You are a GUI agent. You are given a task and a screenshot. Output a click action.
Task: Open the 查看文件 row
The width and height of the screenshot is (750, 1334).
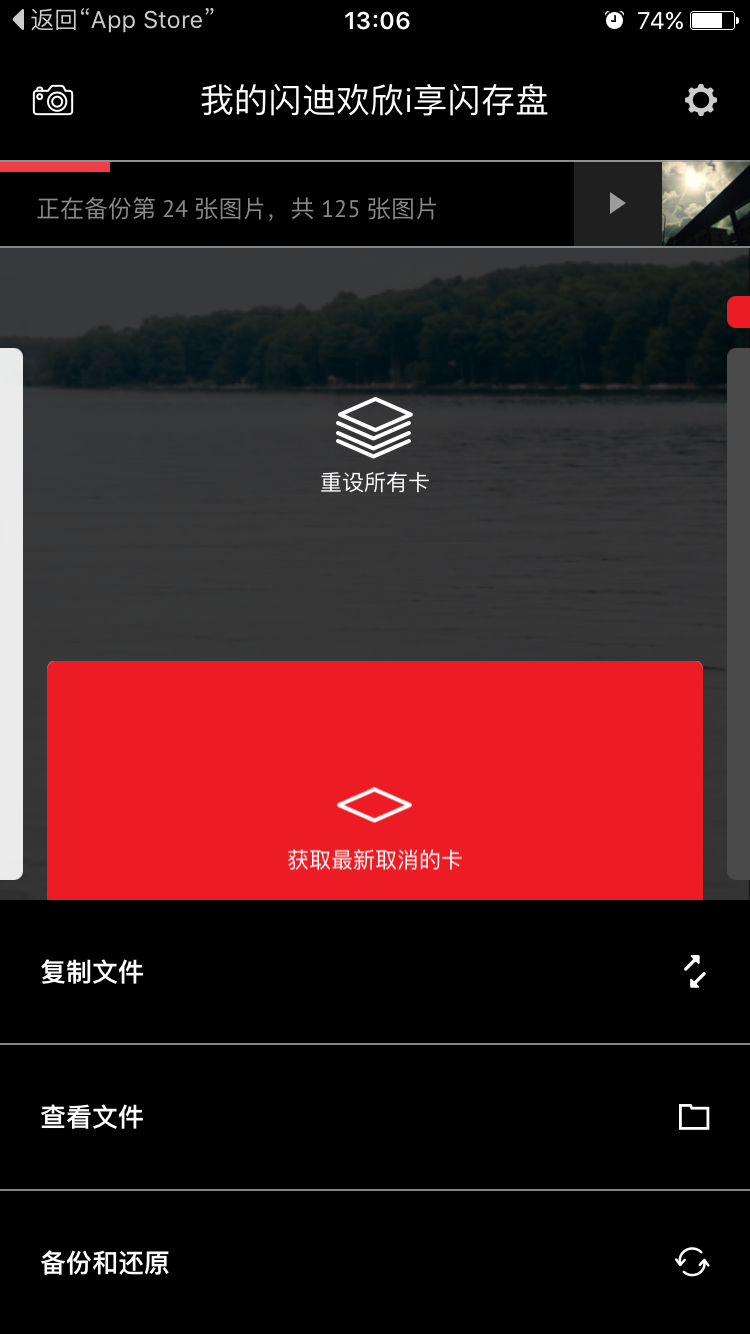(x=375, y=1117)
